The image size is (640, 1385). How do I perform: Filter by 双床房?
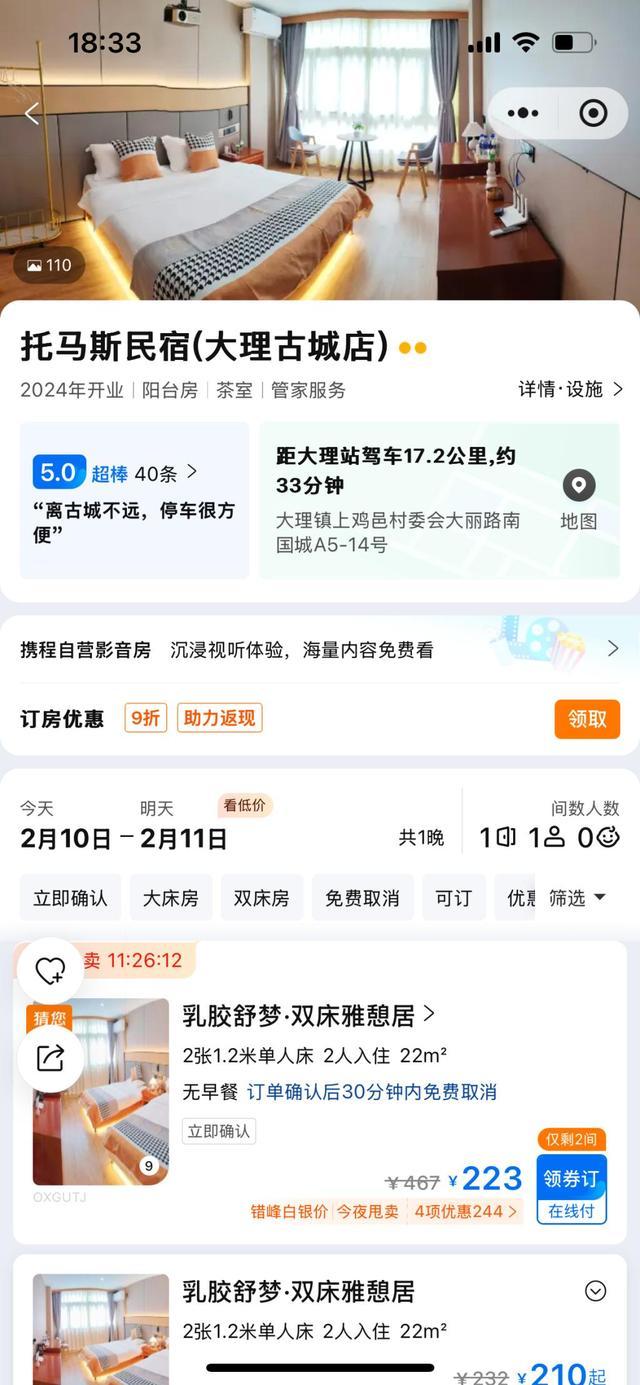(262, 898)
